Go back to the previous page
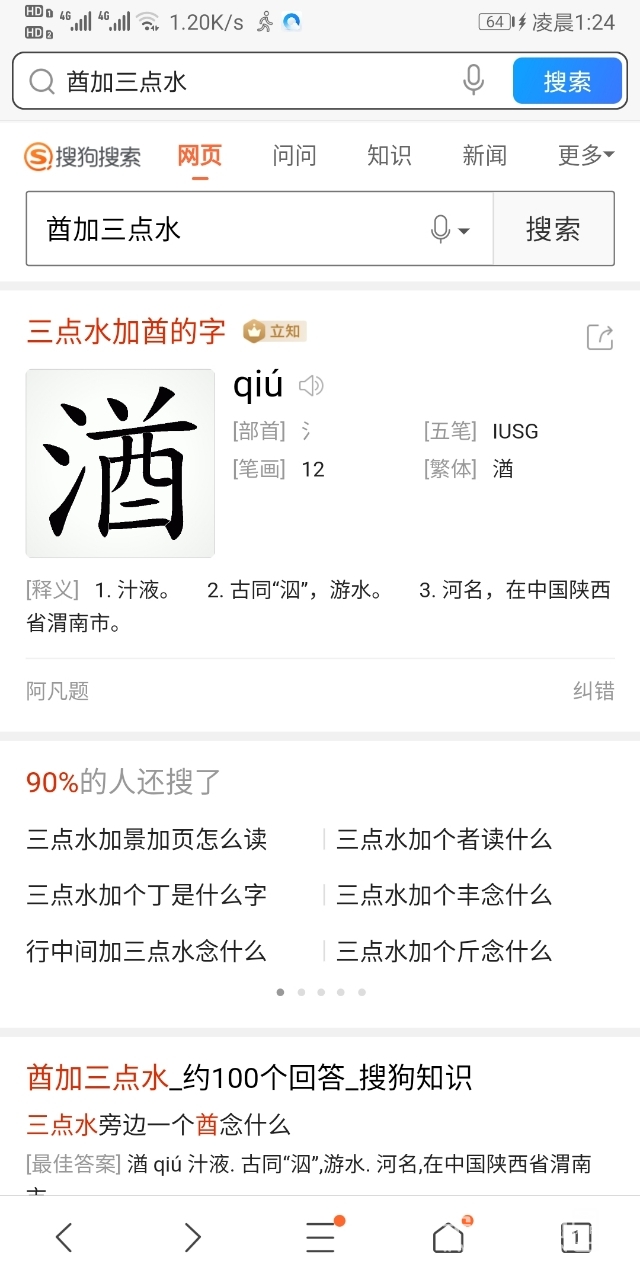 click(64, 1238)
